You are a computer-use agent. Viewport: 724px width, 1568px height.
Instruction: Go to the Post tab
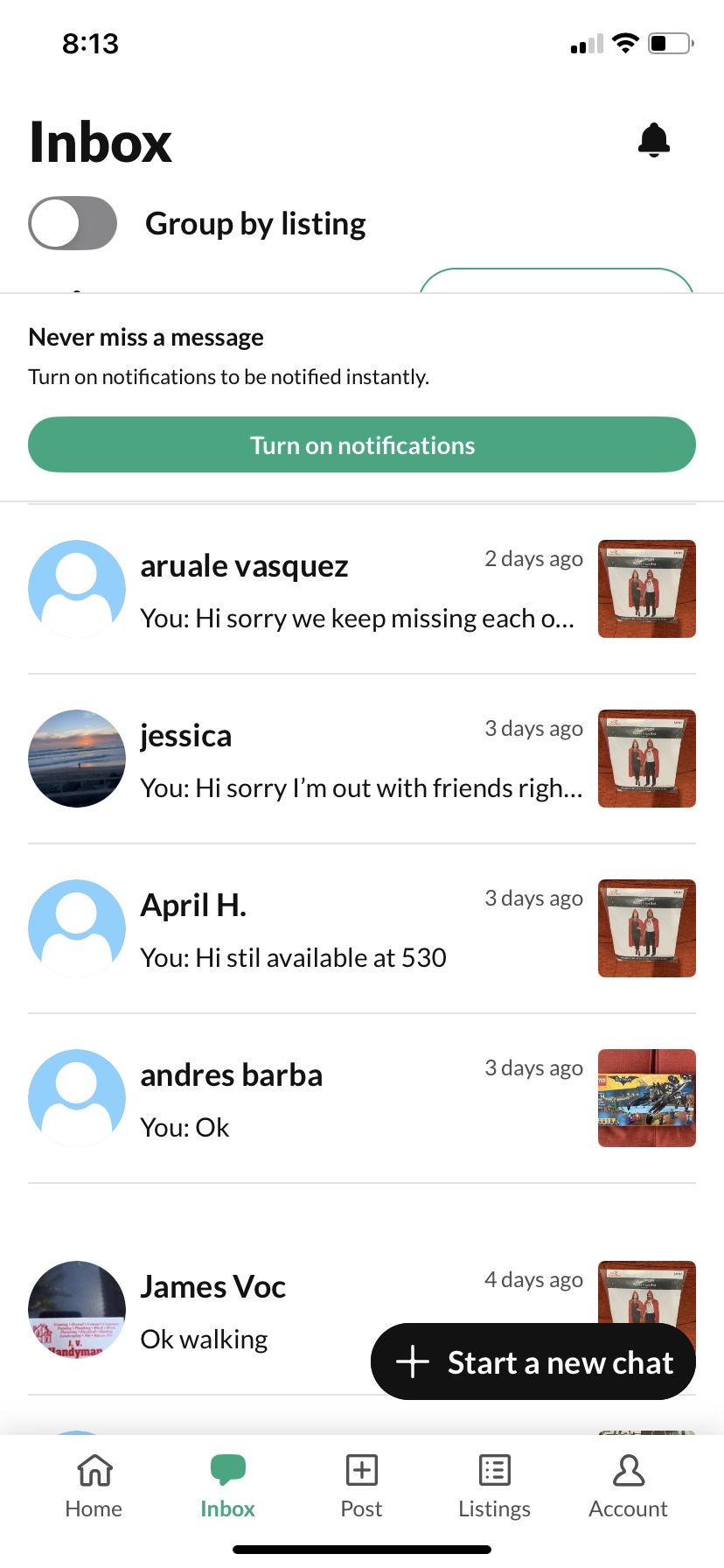point(361,1486)
